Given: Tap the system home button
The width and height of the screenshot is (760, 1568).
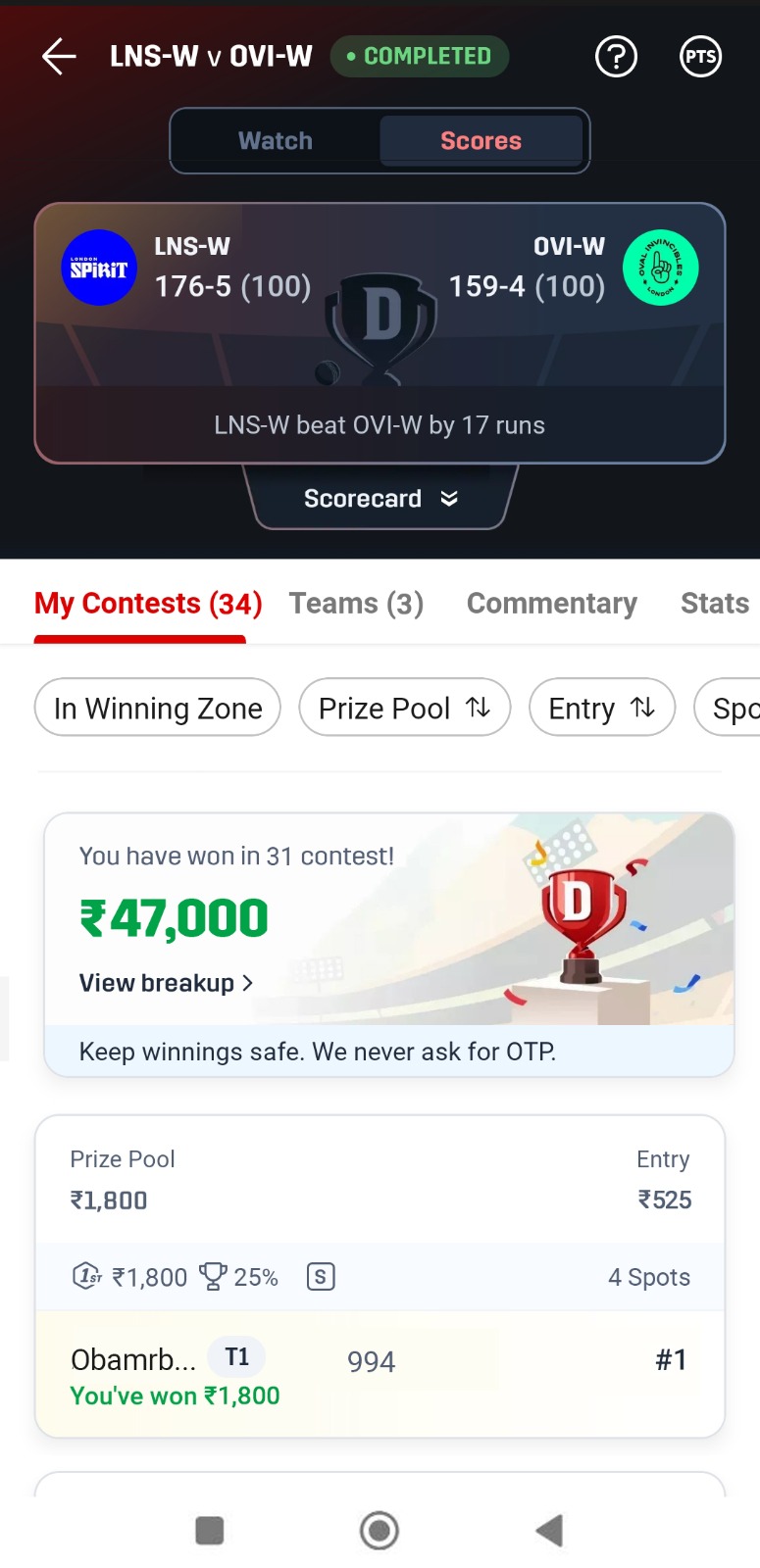Looking at the screenshot, I should tap(380, 1530).
